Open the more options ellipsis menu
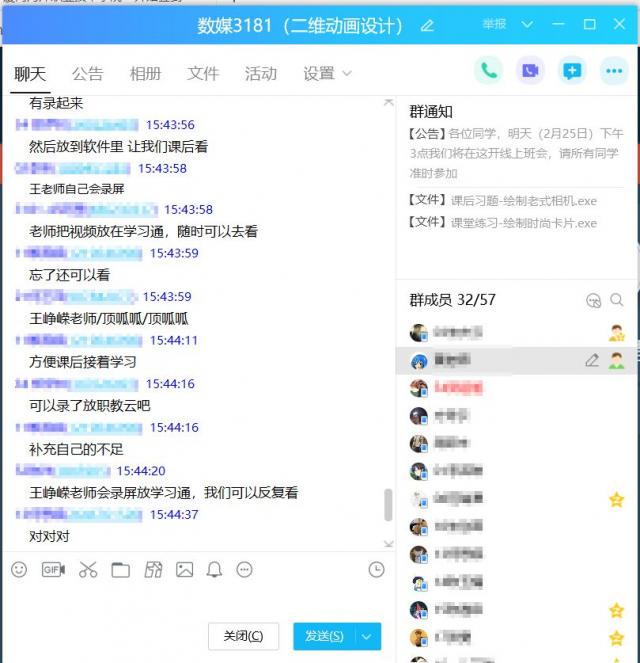 tap(614, 71)
